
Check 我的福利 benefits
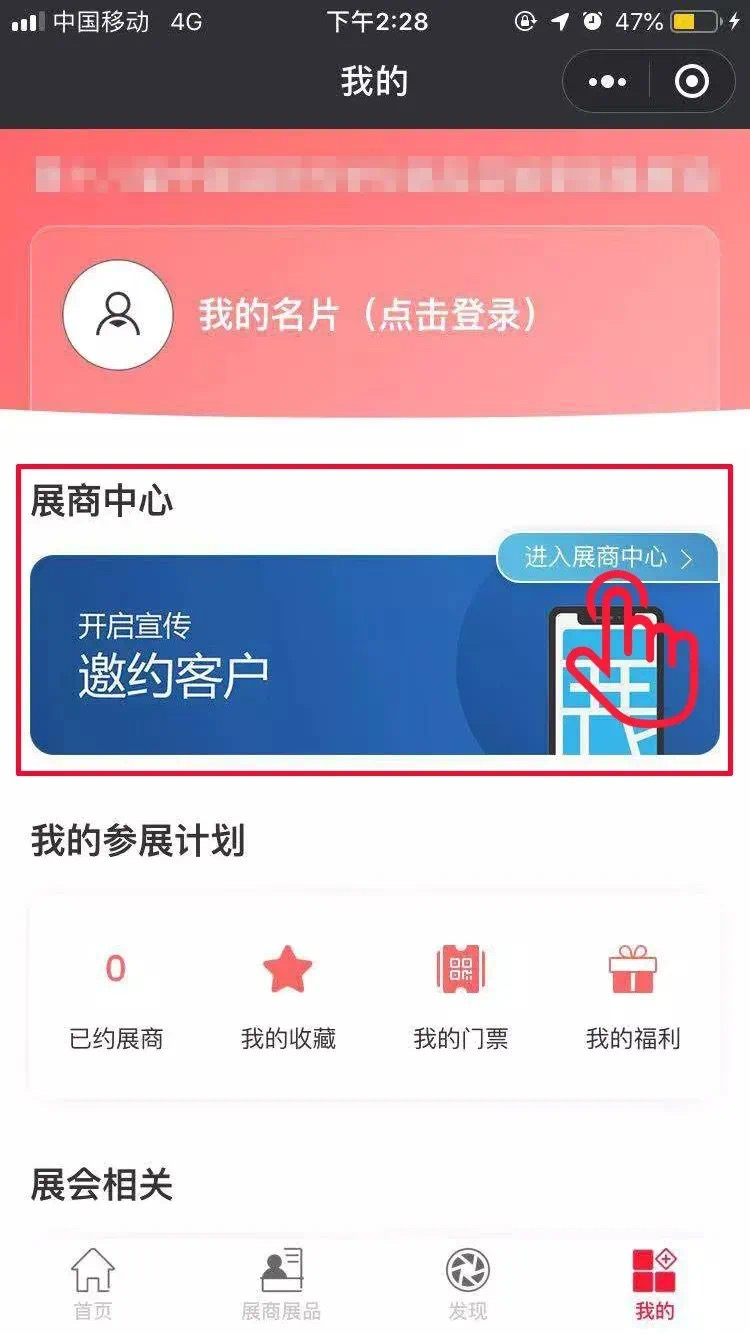pyautogui.click(x=633, y=1000)
